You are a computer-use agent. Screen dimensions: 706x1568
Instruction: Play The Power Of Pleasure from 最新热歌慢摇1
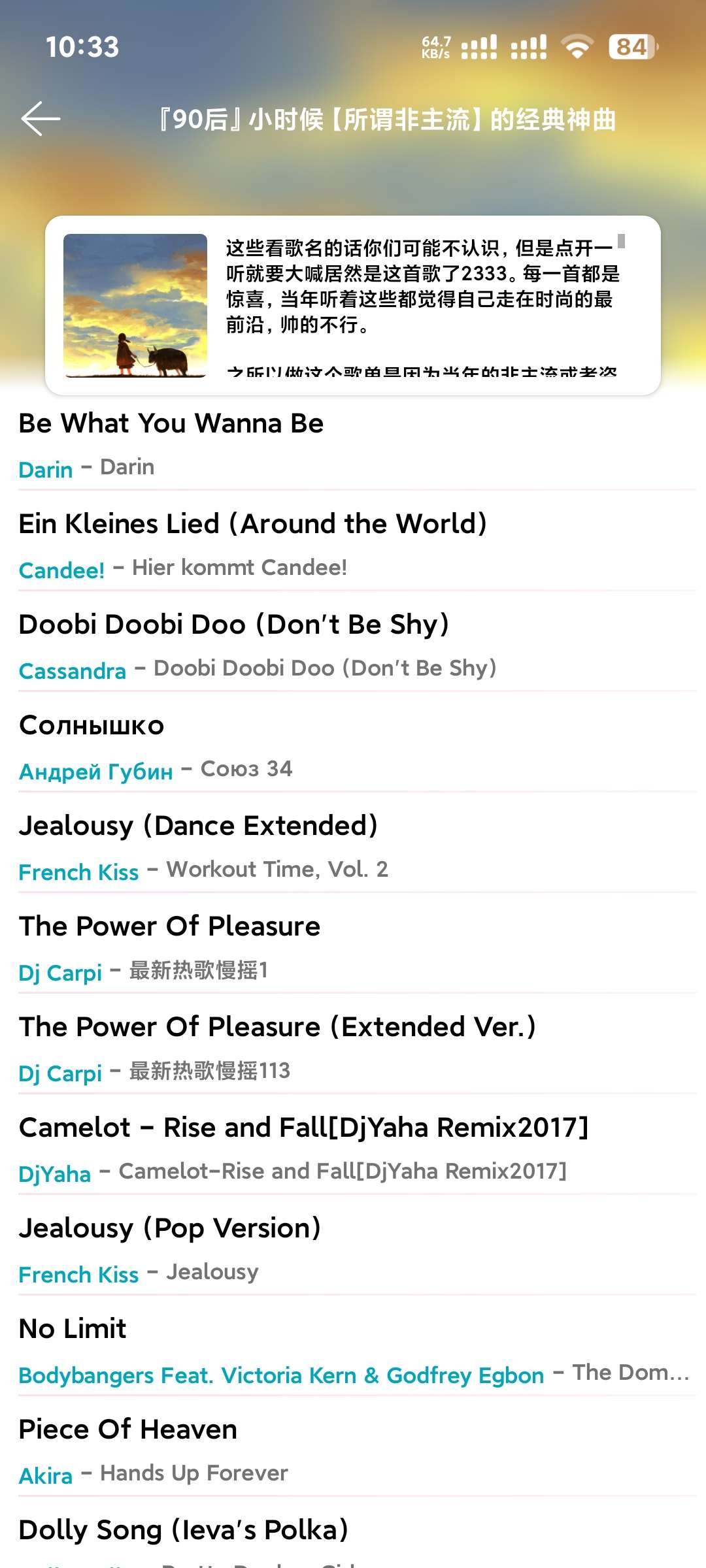169,926
